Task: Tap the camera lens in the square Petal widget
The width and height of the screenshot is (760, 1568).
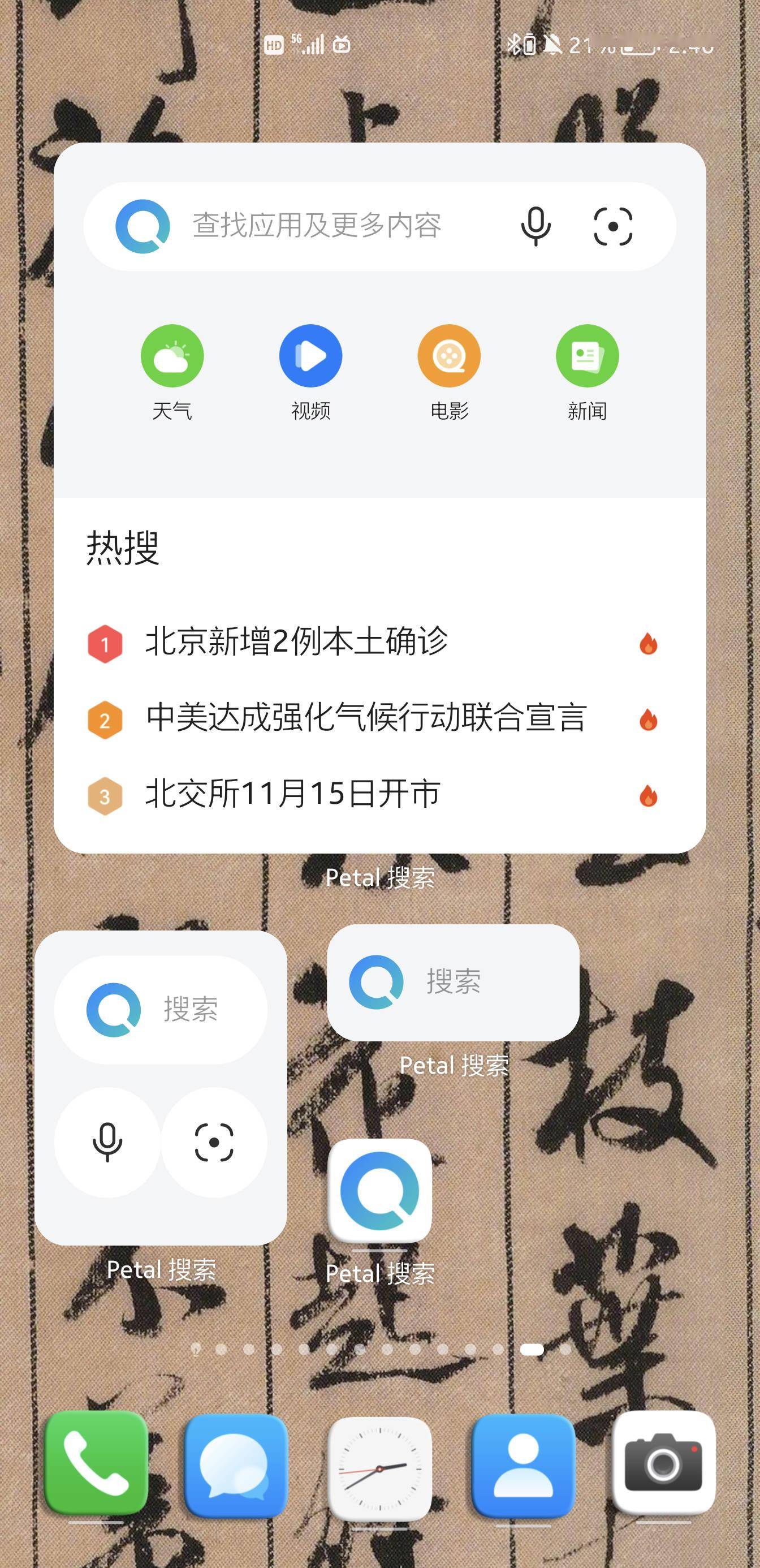Action: tap(214, 1143)
